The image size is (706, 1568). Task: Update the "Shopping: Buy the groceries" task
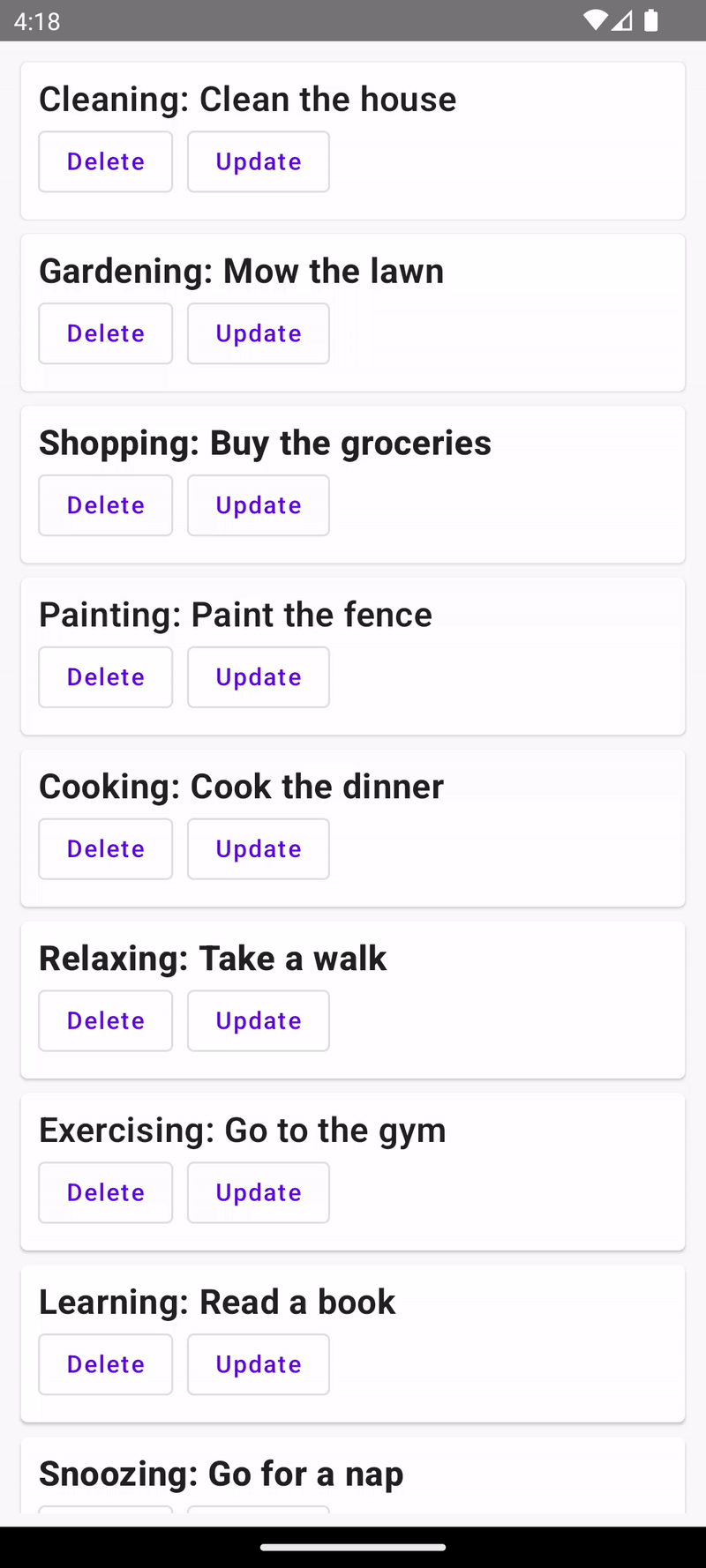(x=258, y=504)
